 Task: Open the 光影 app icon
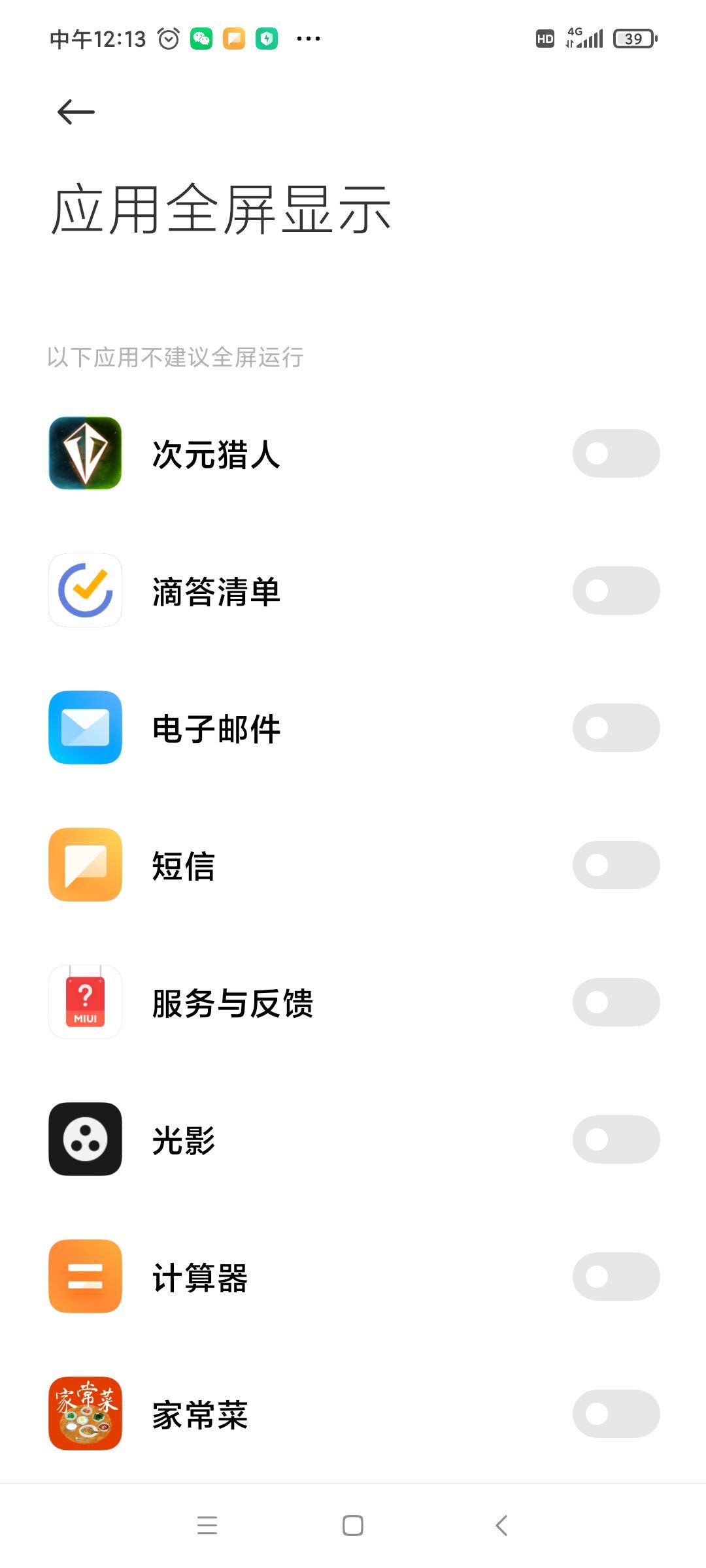[85, 1139]
